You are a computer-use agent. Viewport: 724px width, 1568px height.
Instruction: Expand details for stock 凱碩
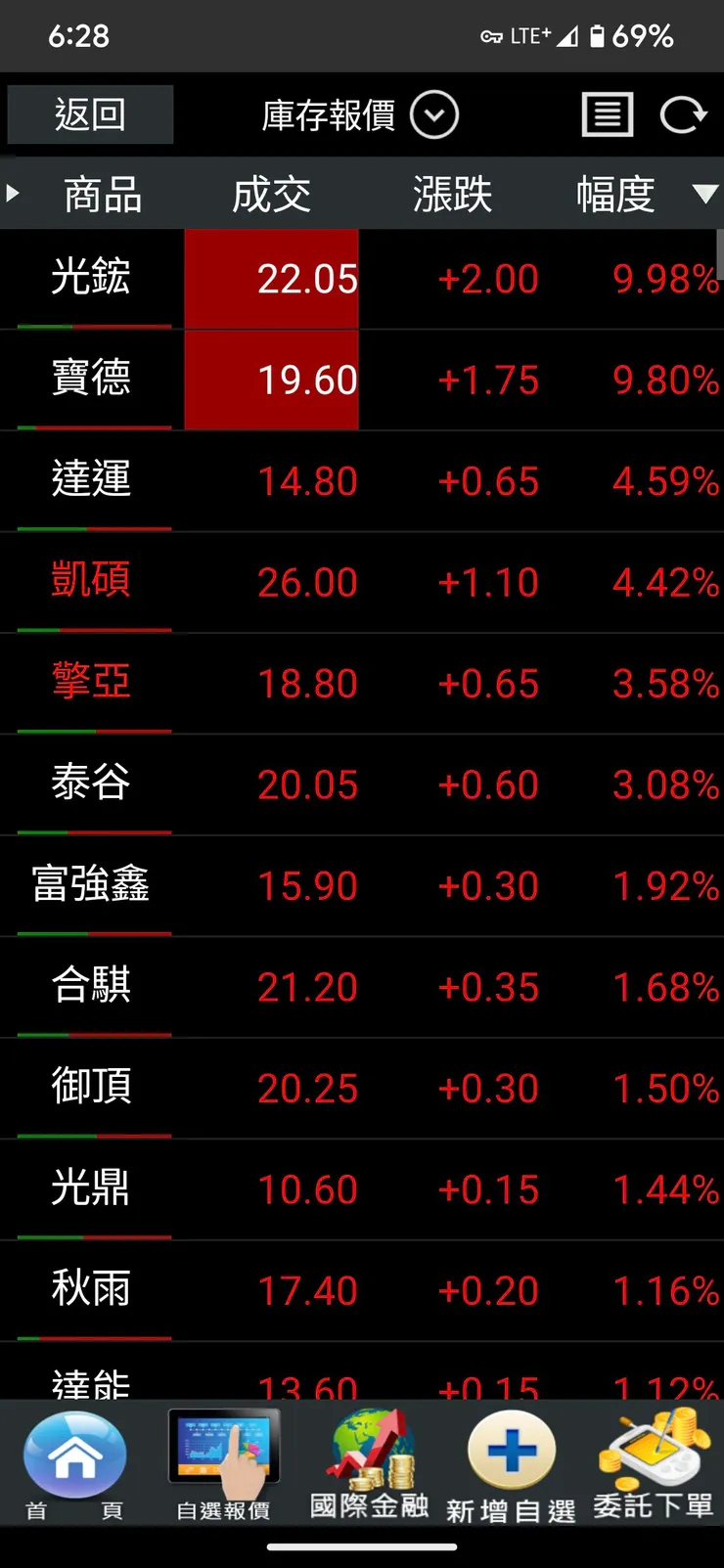pyautogui.click(x=90, y=582)
